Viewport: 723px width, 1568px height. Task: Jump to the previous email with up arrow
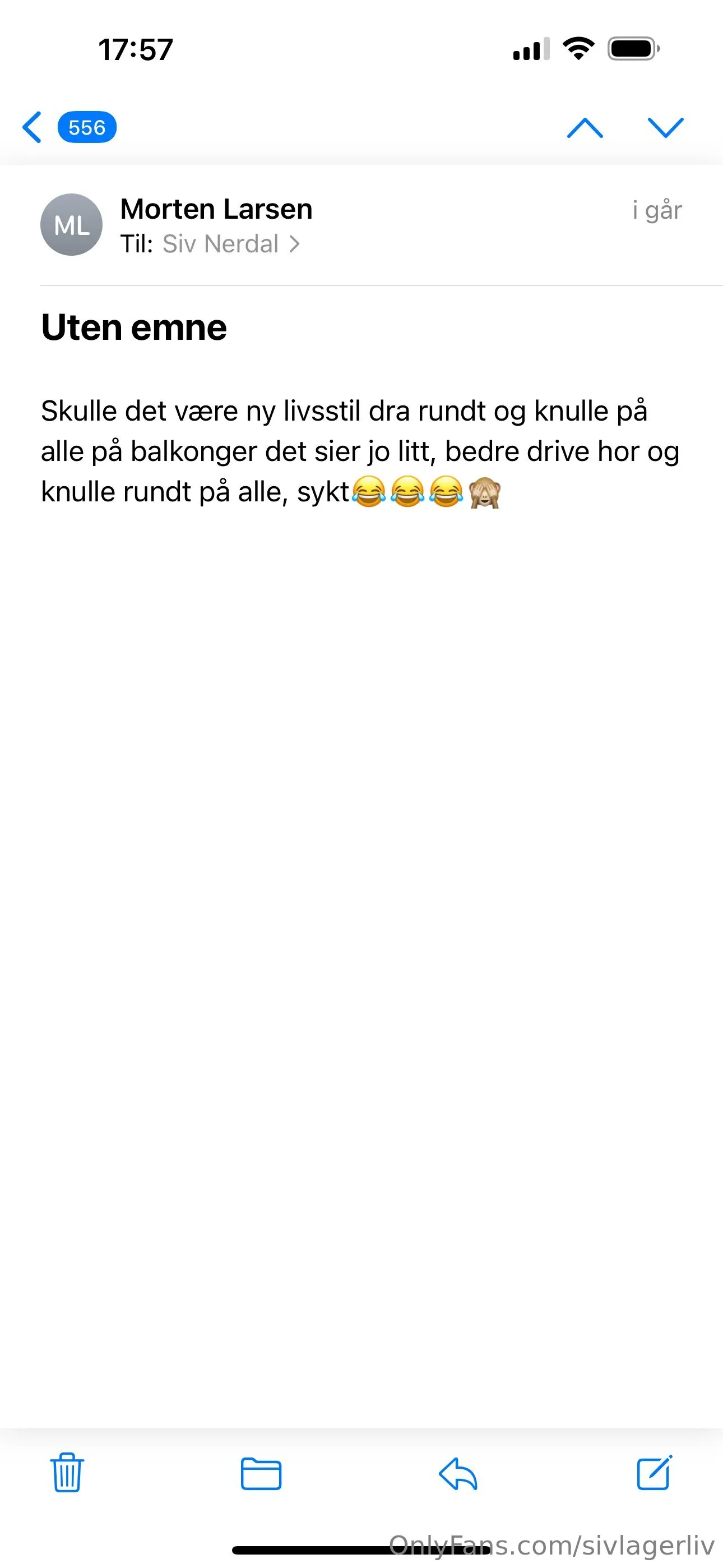coord(585,128)
